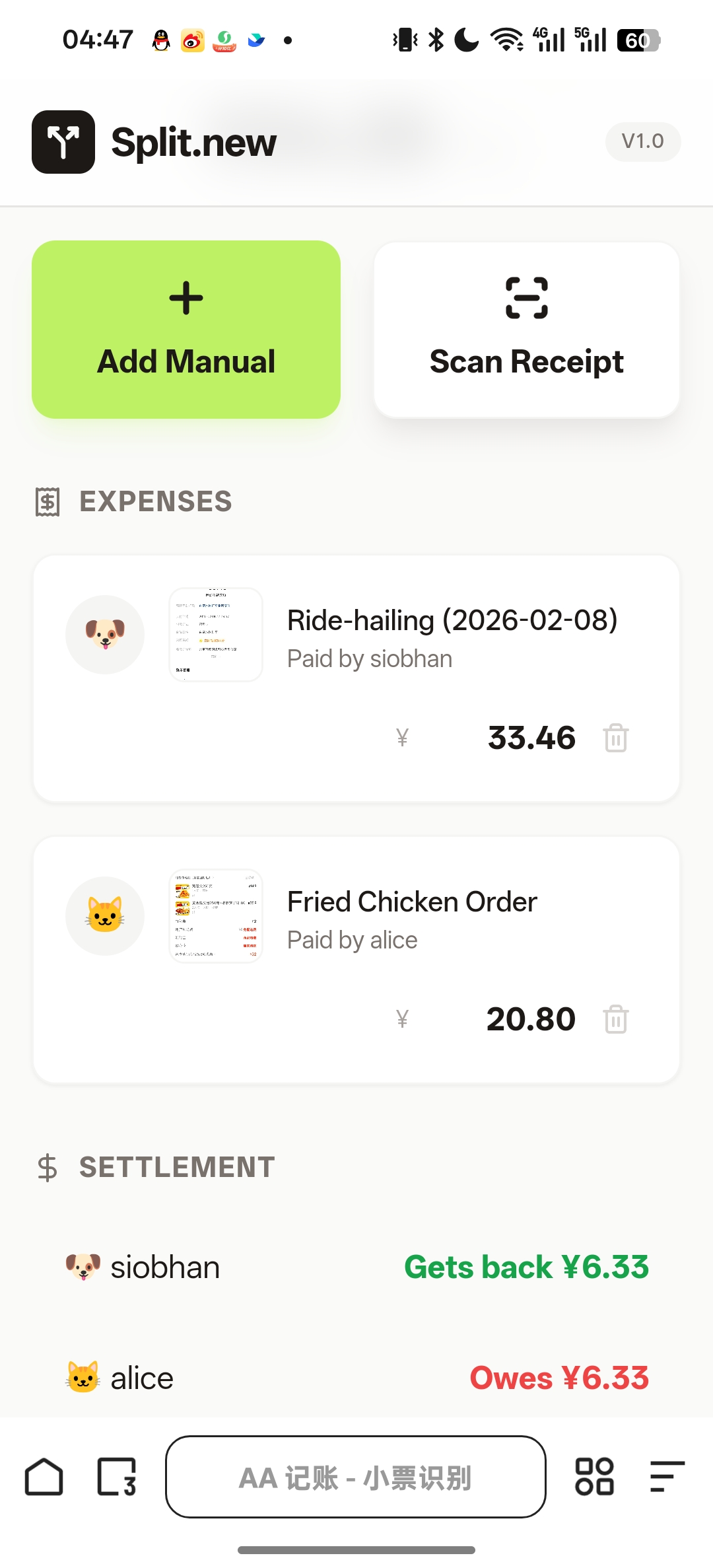Viewport: 713px width, 1568px height.
Task: Open the browser tab switcher
Action: 117,1477
